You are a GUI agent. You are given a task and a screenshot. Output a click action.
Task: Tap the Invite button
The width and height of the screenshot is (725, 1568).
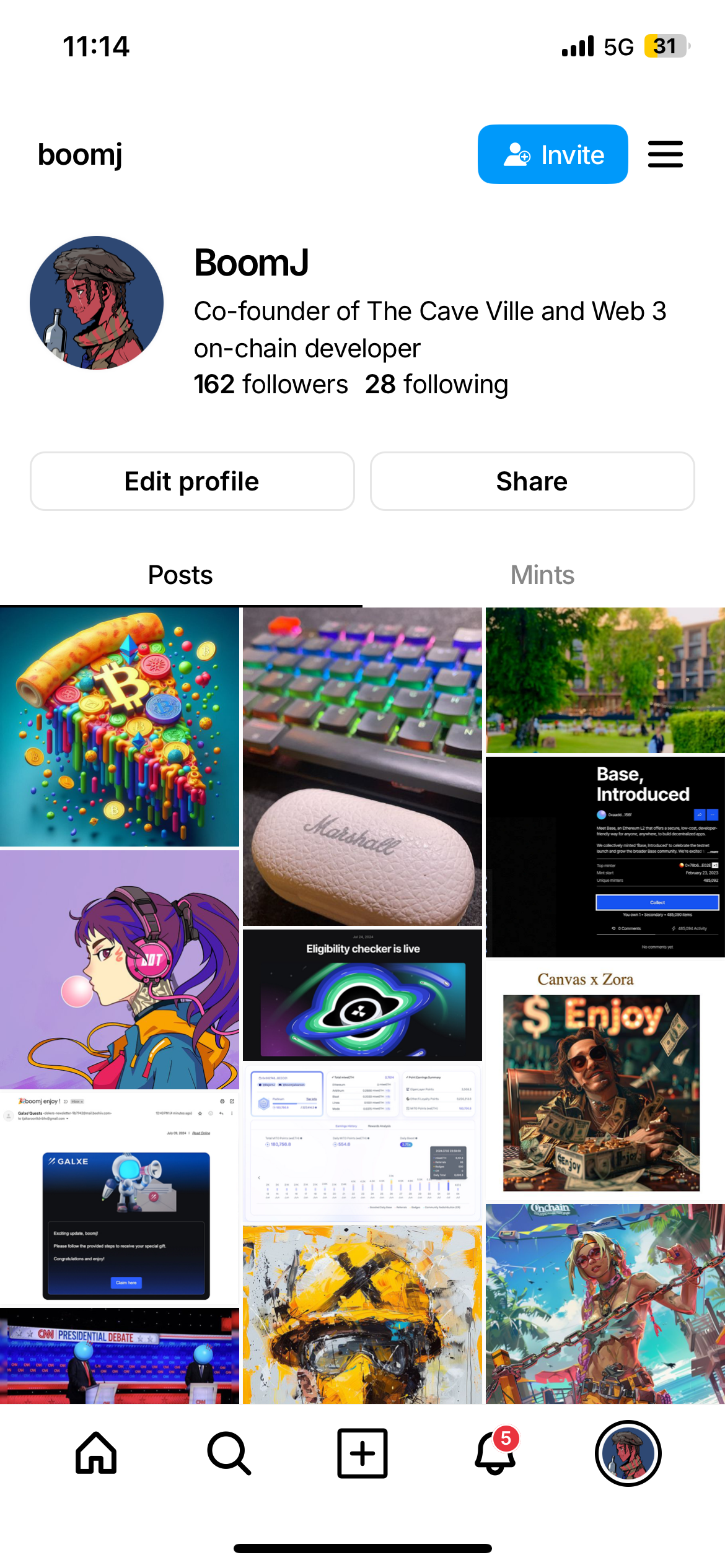click(x=552, y=154)
